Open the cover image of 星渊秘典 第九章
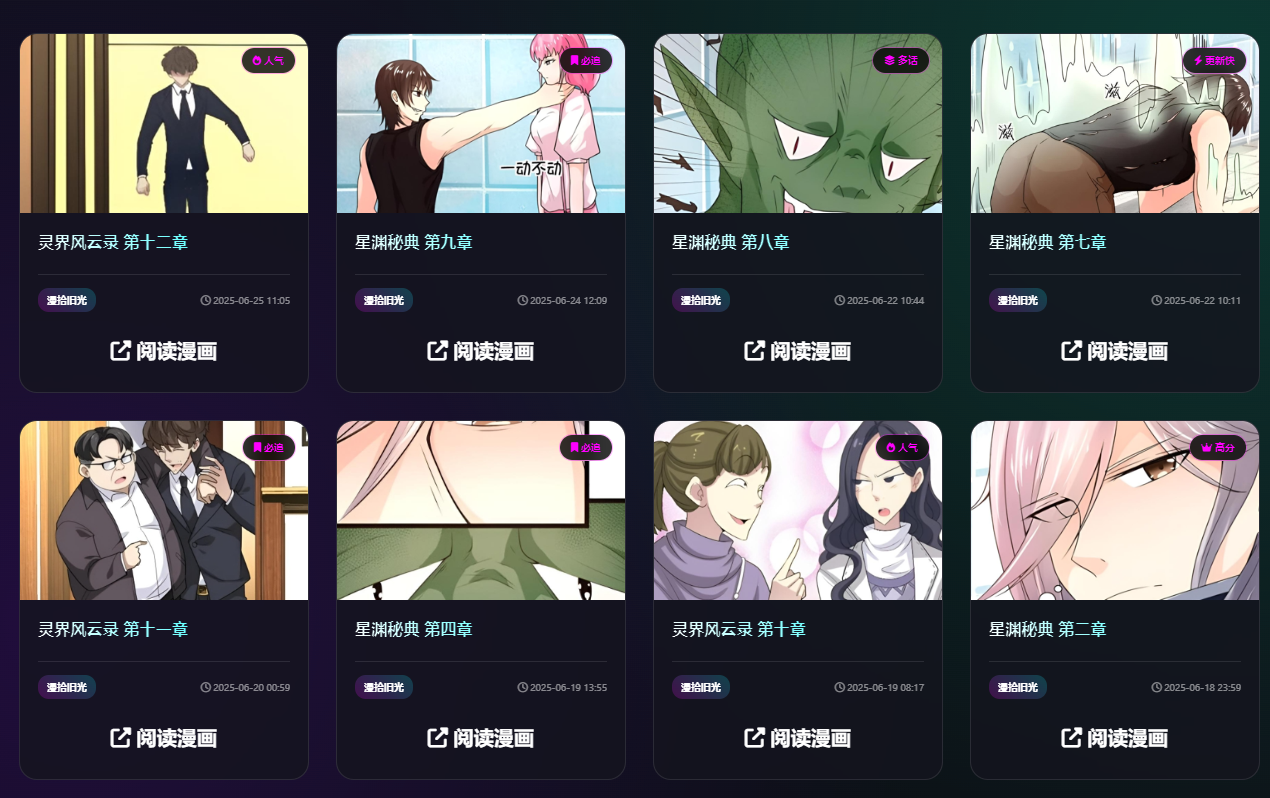Viewport: 1270px width, 798px height. [x=480, y=124]
